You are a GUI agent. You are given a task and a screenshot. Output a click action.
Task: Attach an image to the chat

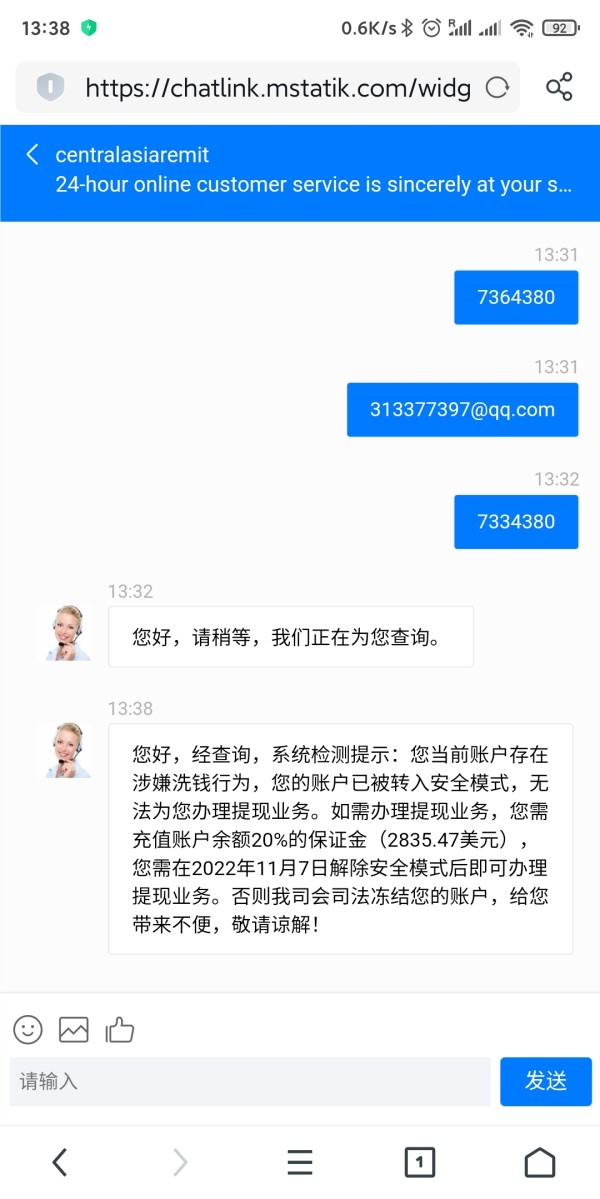(74, 1029)
